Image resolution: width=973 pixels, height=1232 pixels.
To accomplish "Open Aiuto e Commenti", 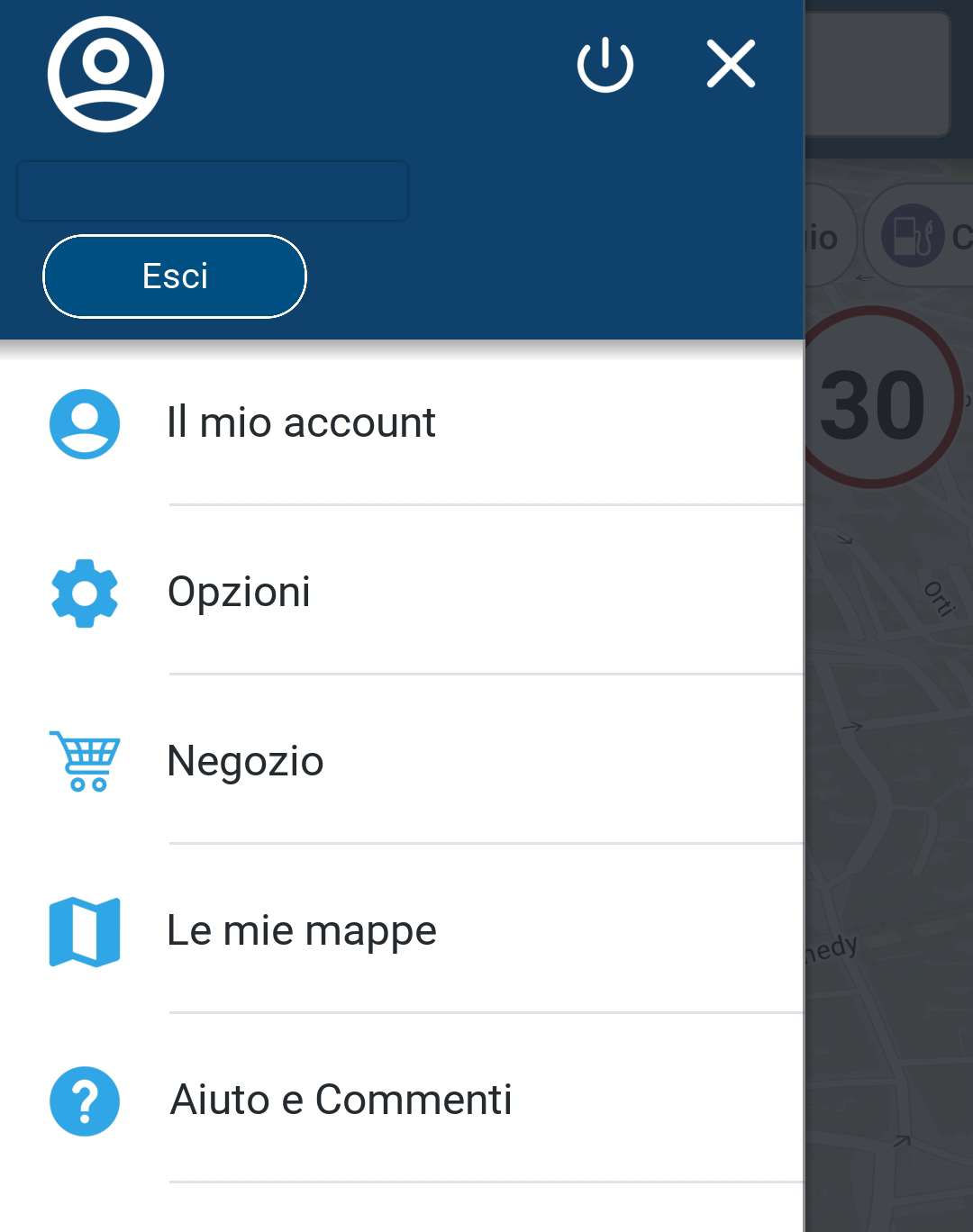I will coord(341,1100).
